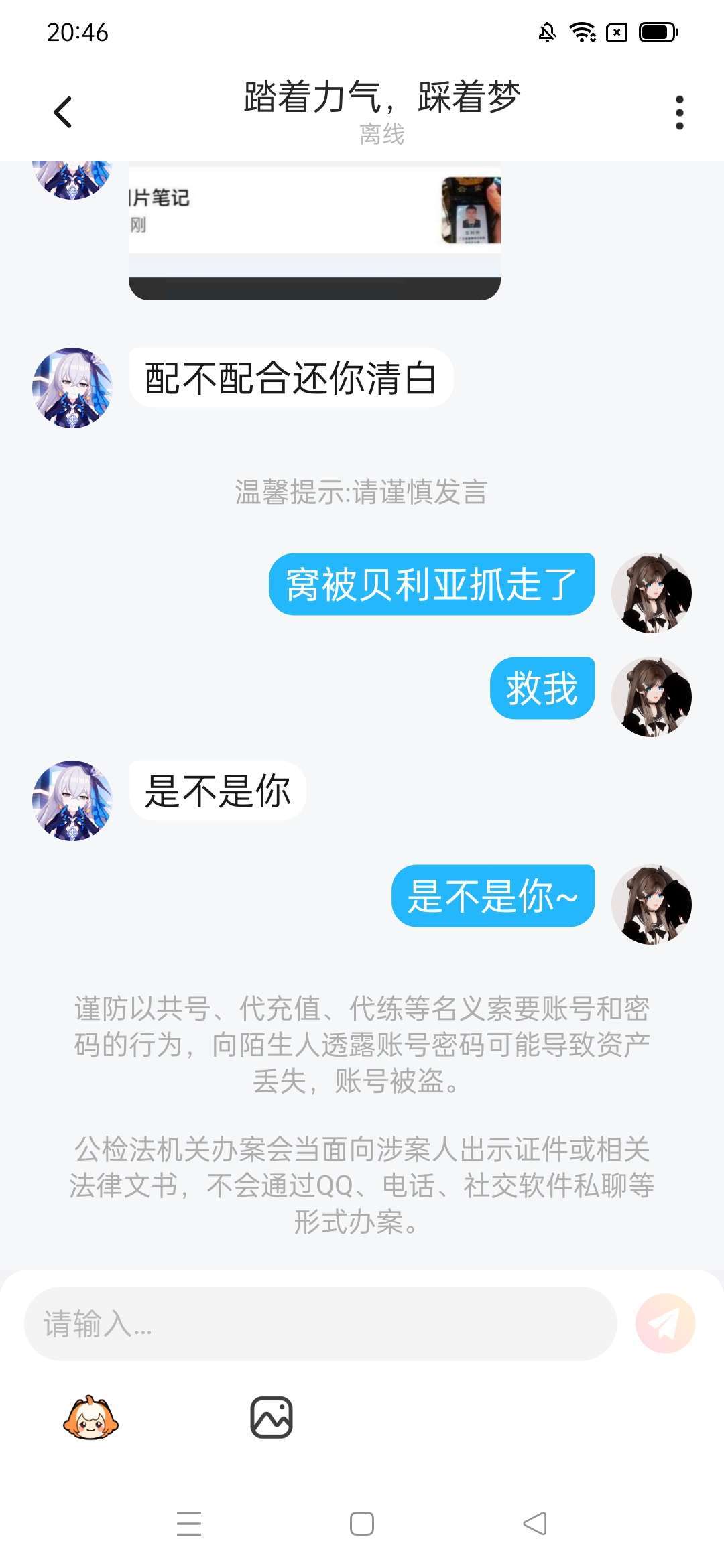Go back from the chat screen
The image size is (724, 1568).
click(62, 112)
